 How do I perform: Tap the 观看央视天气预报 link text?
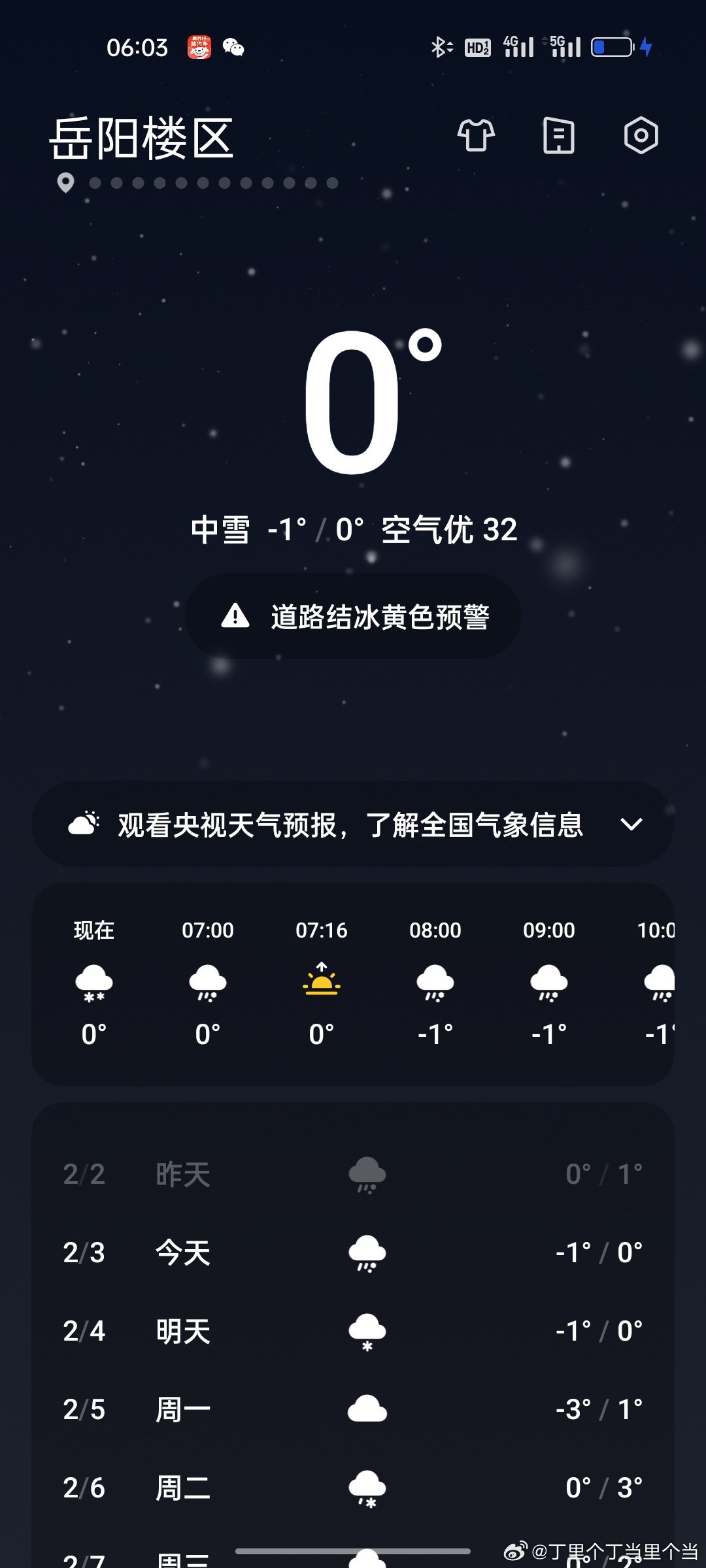[353, 825]
